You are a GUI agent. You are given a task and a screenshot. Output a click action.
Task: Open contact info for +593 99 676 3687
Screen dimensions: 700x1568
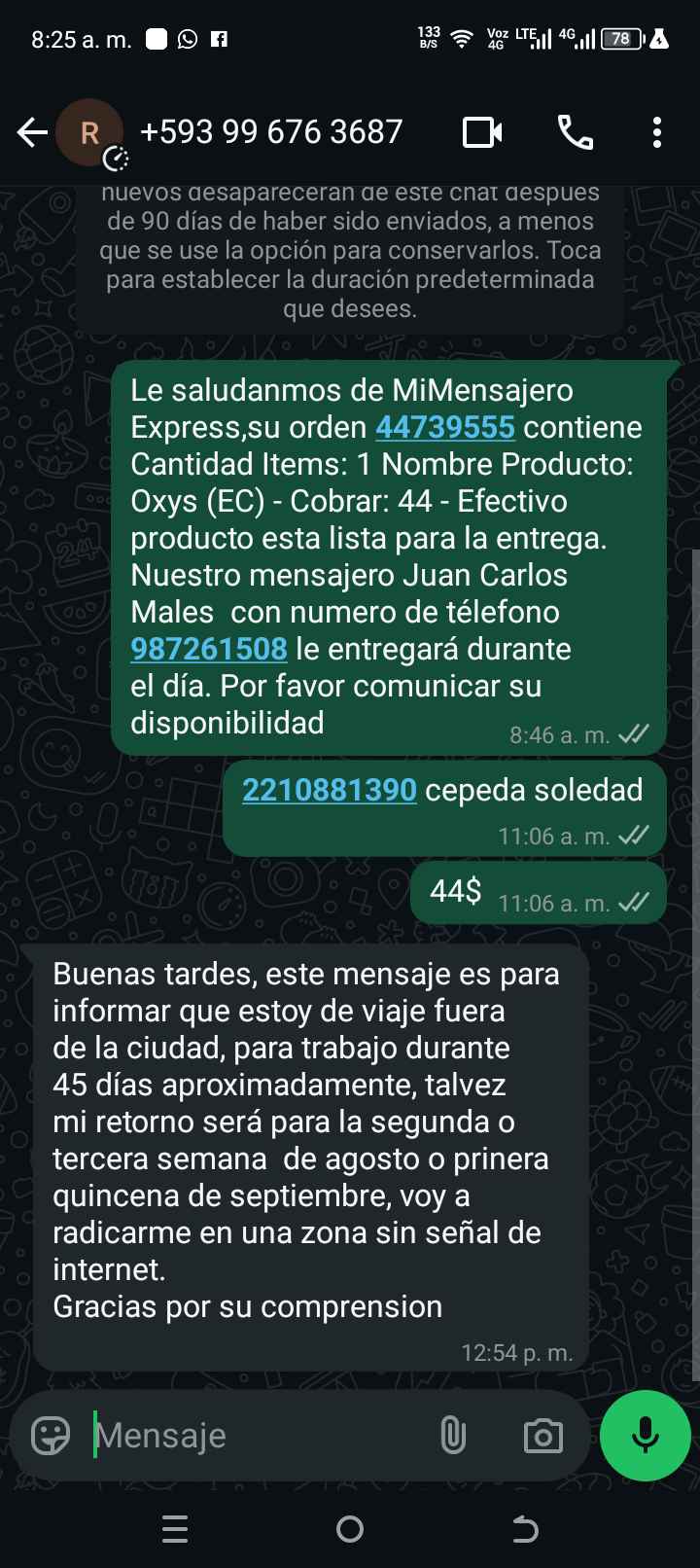[x=271, y=132]
